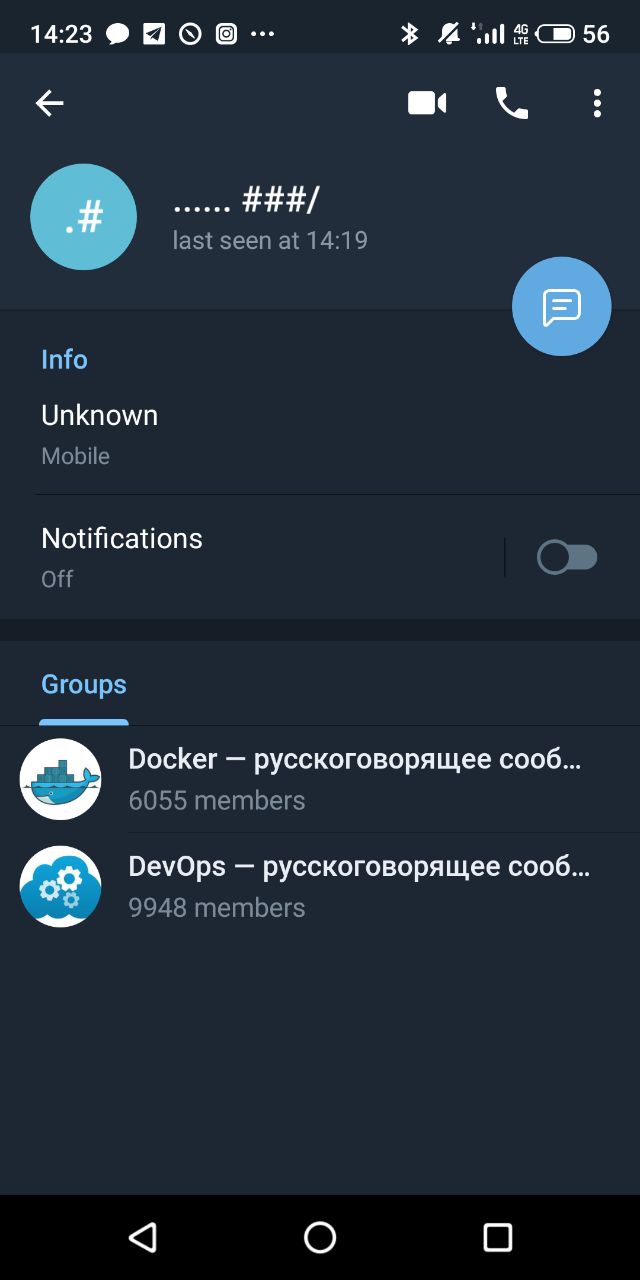Open recent apps from the navigation bar

pyautogui.click(x=497, y=1237)
